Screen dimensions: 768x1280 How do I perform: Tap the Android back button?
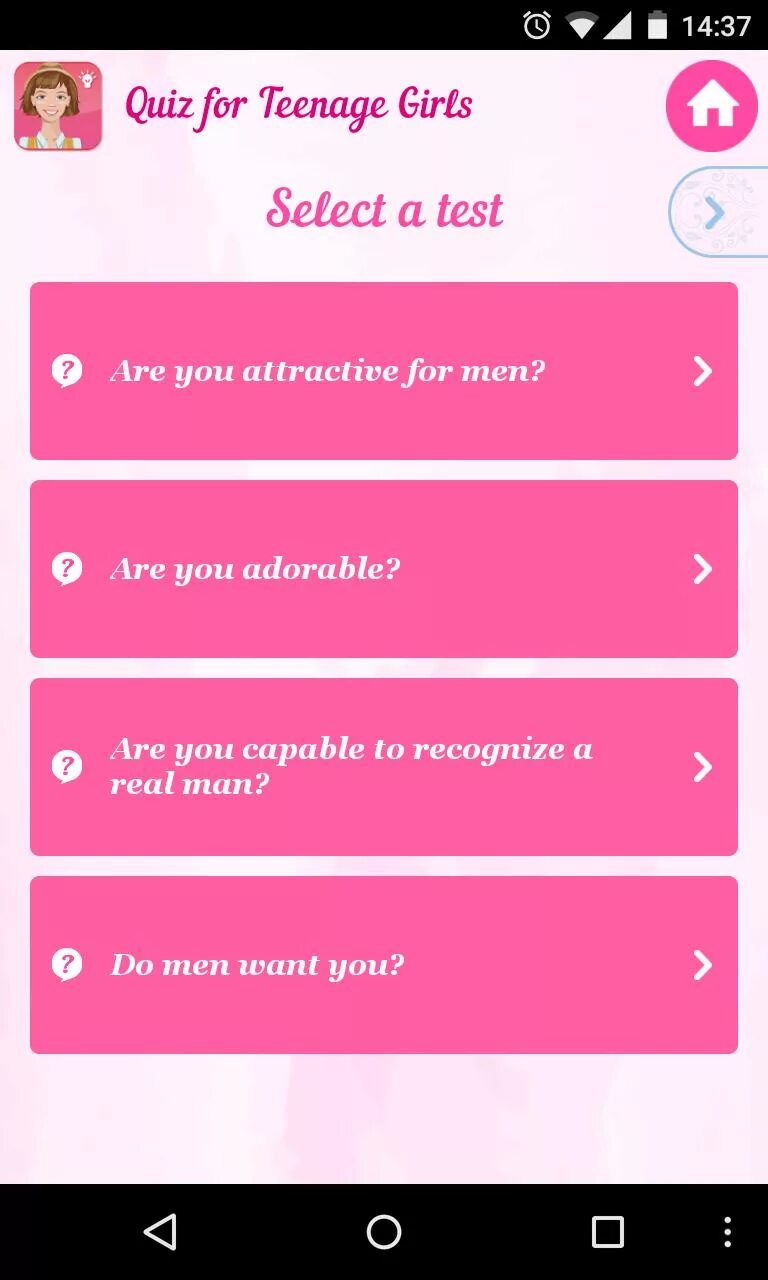pos(160,1232)
